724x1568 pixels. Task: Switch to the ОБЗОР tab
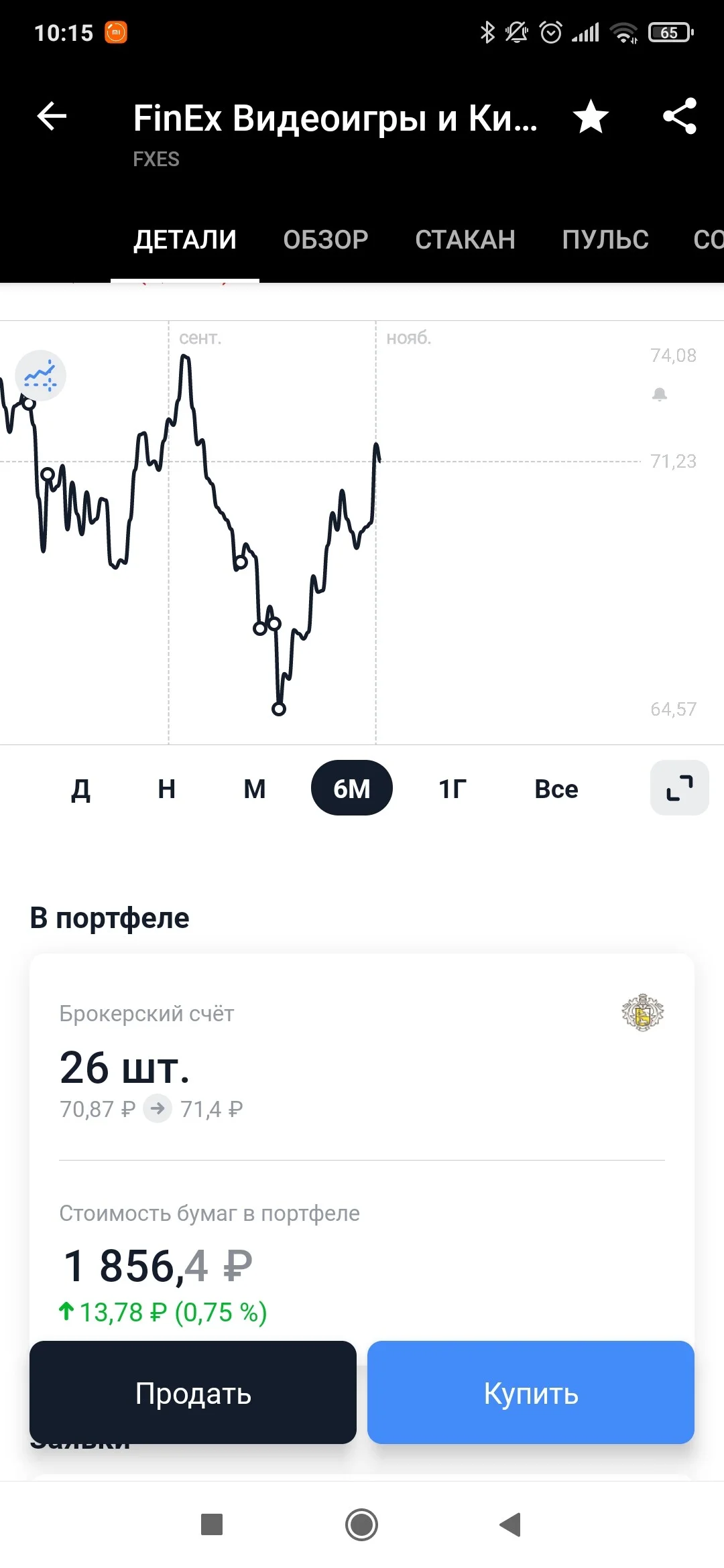click(326, 240)
